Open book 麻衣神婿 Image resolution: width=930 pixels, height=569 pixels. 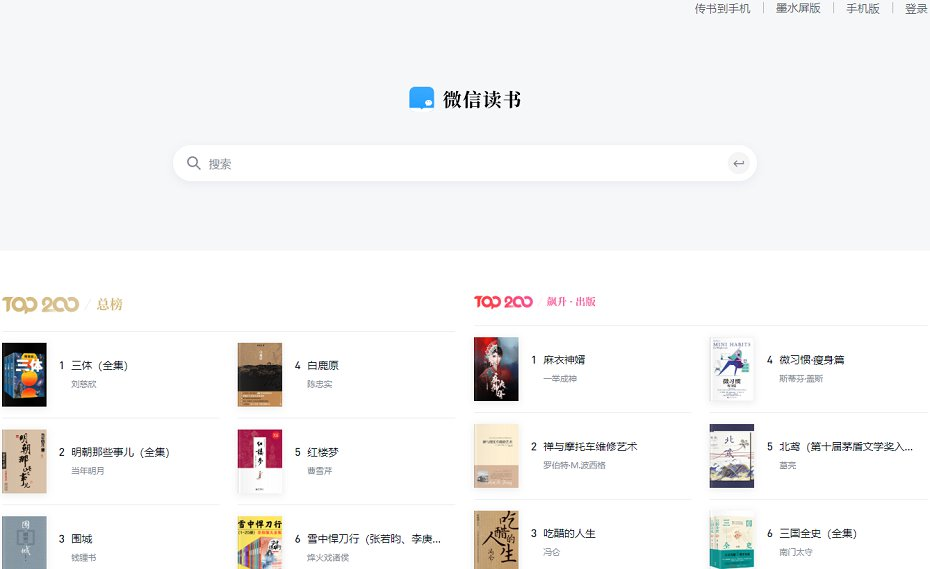[563, 360]
